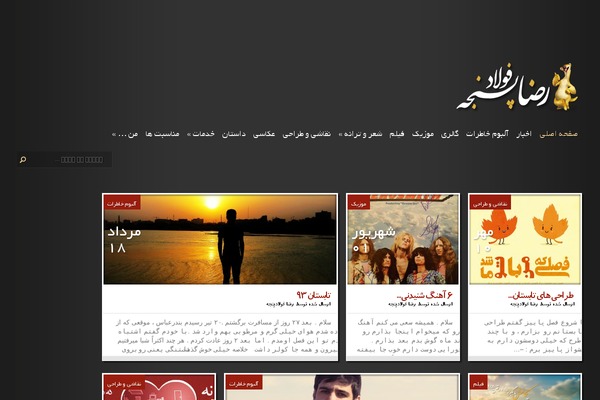Go to the اخبار news section
Screen dimensions: 600x400
(x=524, y=133)
